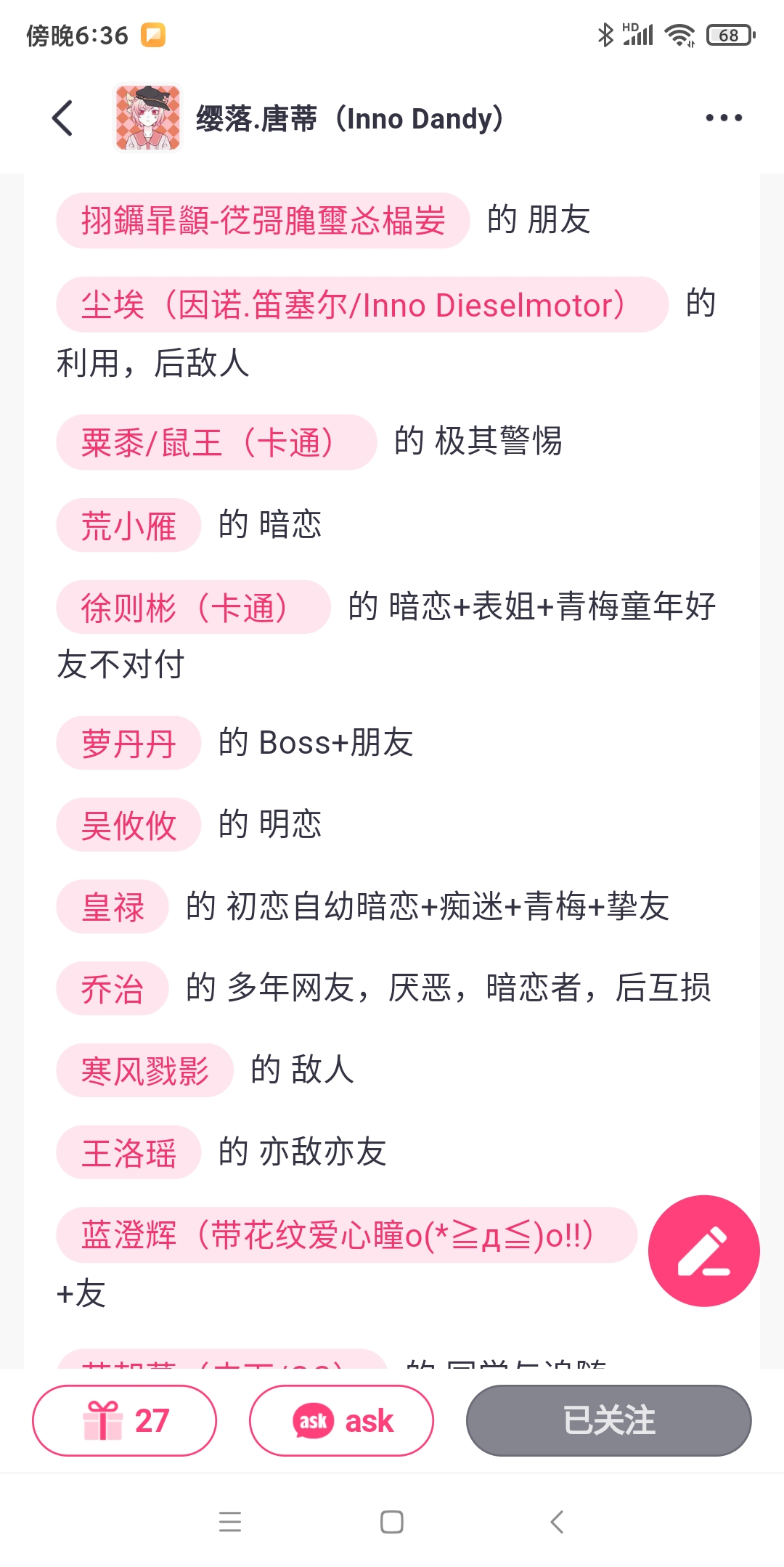The height and width of the screenshot is (1567, 784).
Task: View the 皇禄 character chip
Action: 113,907
